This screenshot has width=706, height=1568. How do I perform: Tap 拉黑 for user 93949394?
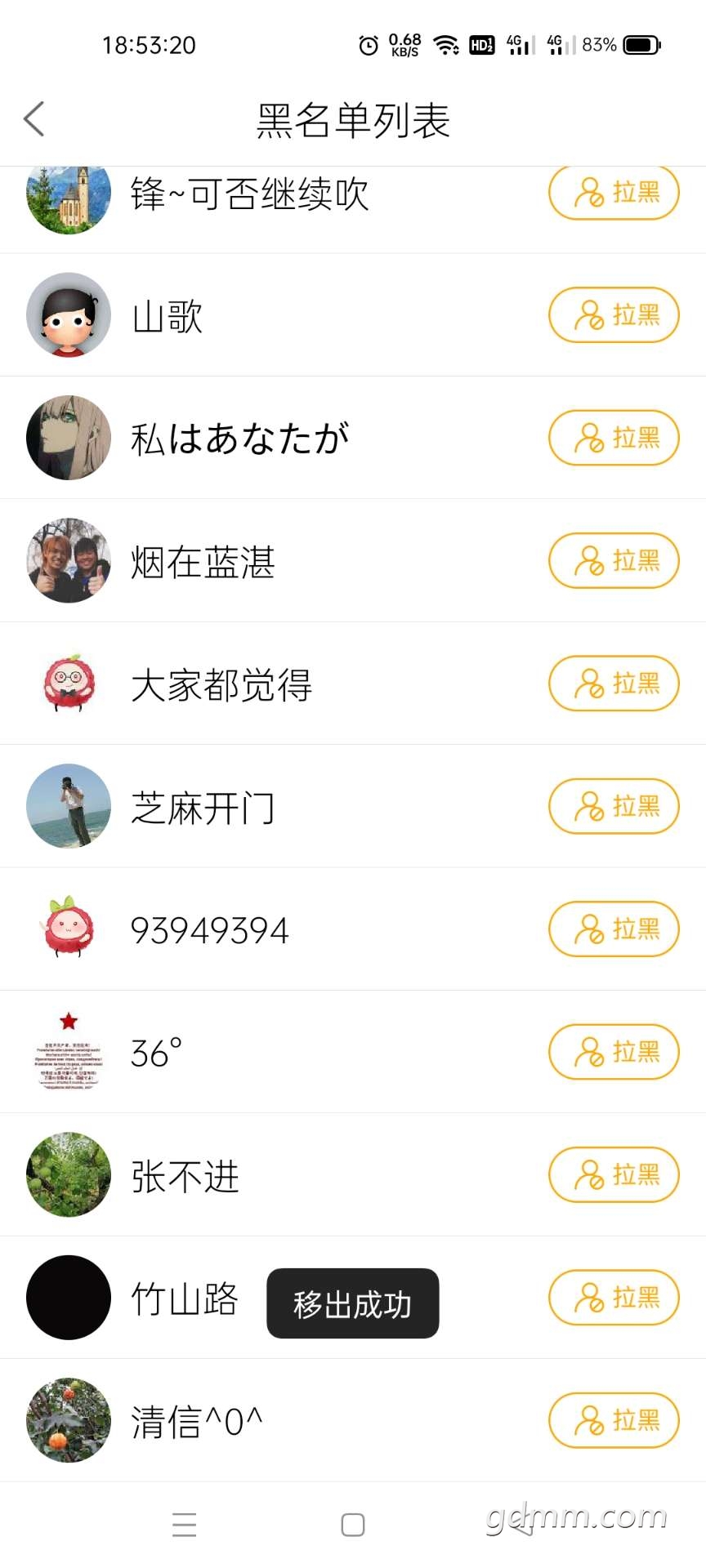(614, 929)
